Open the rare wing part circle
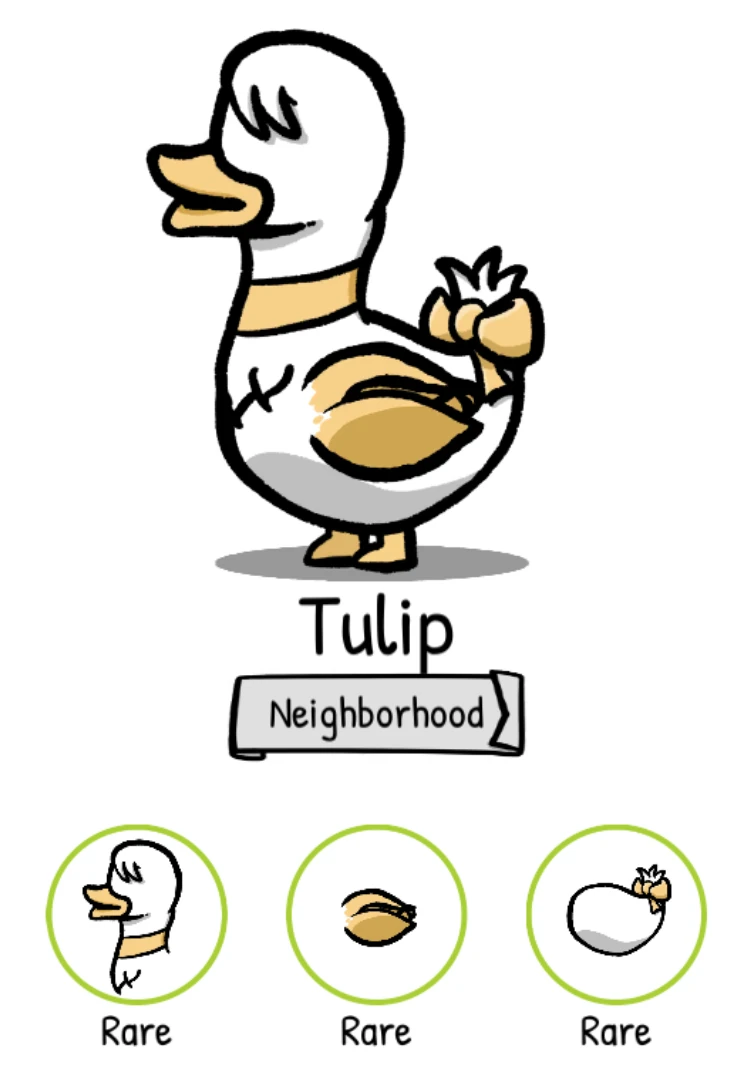This screenshot has width=739, height=1084. tap(376, 914)
